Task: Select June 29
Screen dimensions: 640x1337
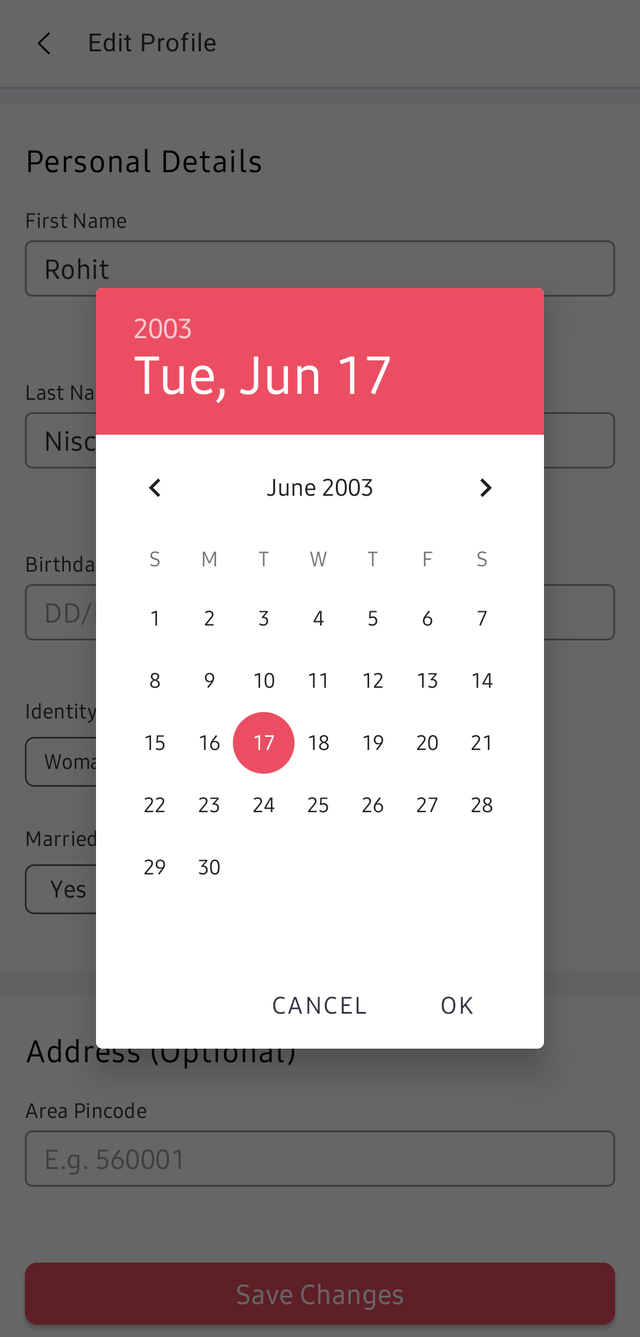Action: click(155, 867)
